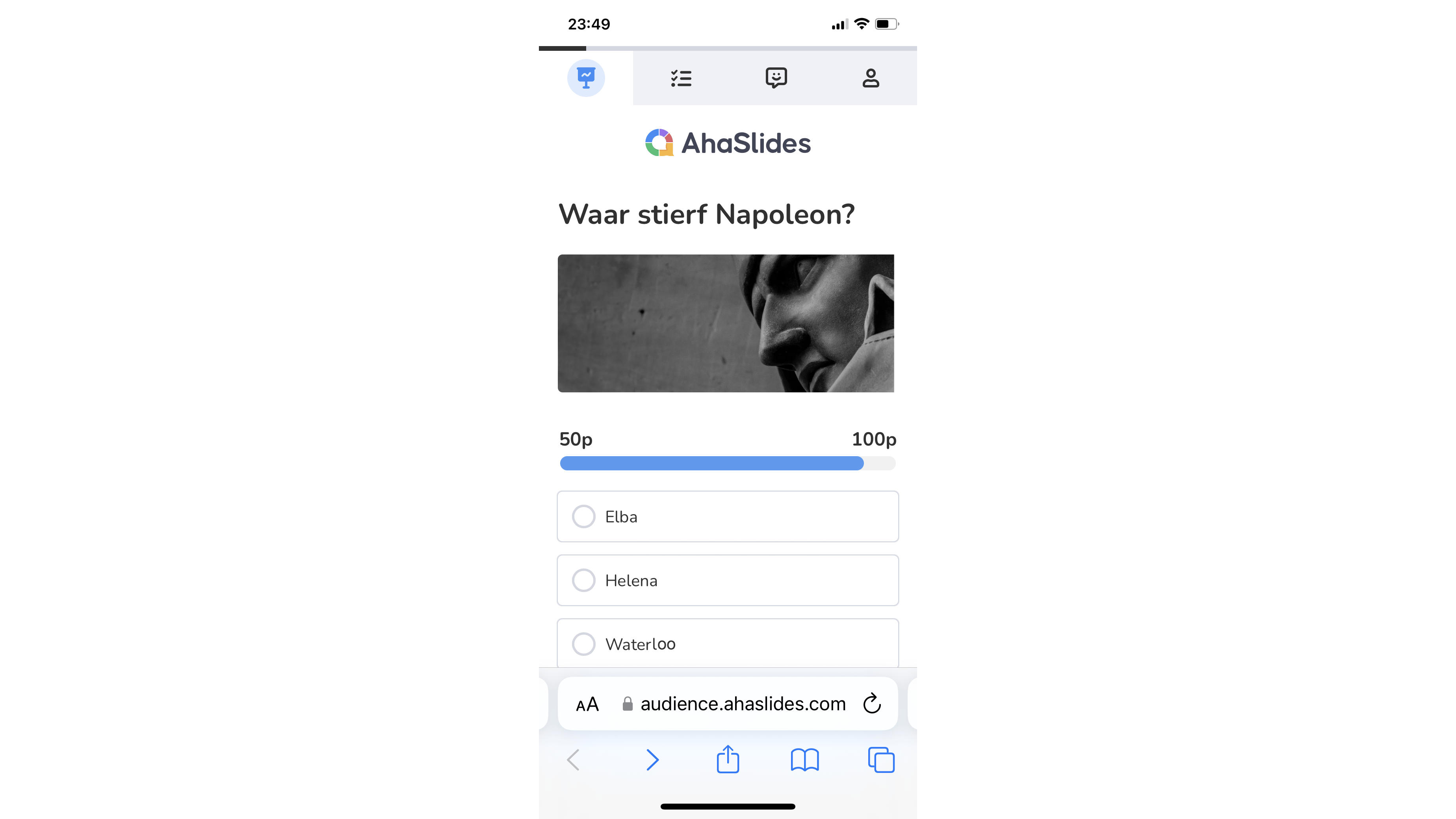The image size is (1456, 819).
Task: Open Safari bookmarks
Action: [x=804, y=760]
